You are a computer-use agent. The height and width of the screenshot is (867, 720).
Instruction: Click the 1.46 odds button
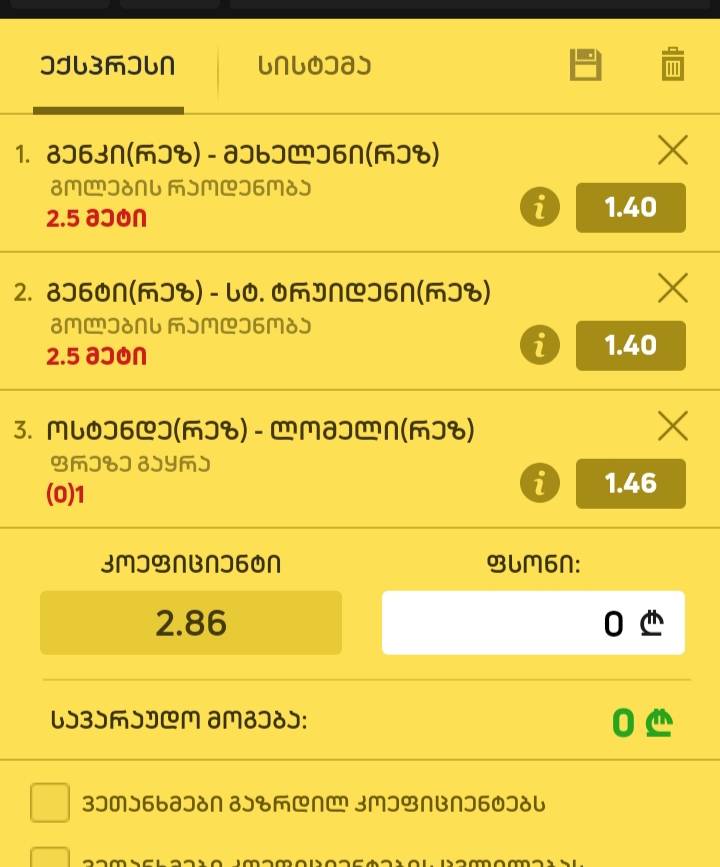(x=631, y=483)
